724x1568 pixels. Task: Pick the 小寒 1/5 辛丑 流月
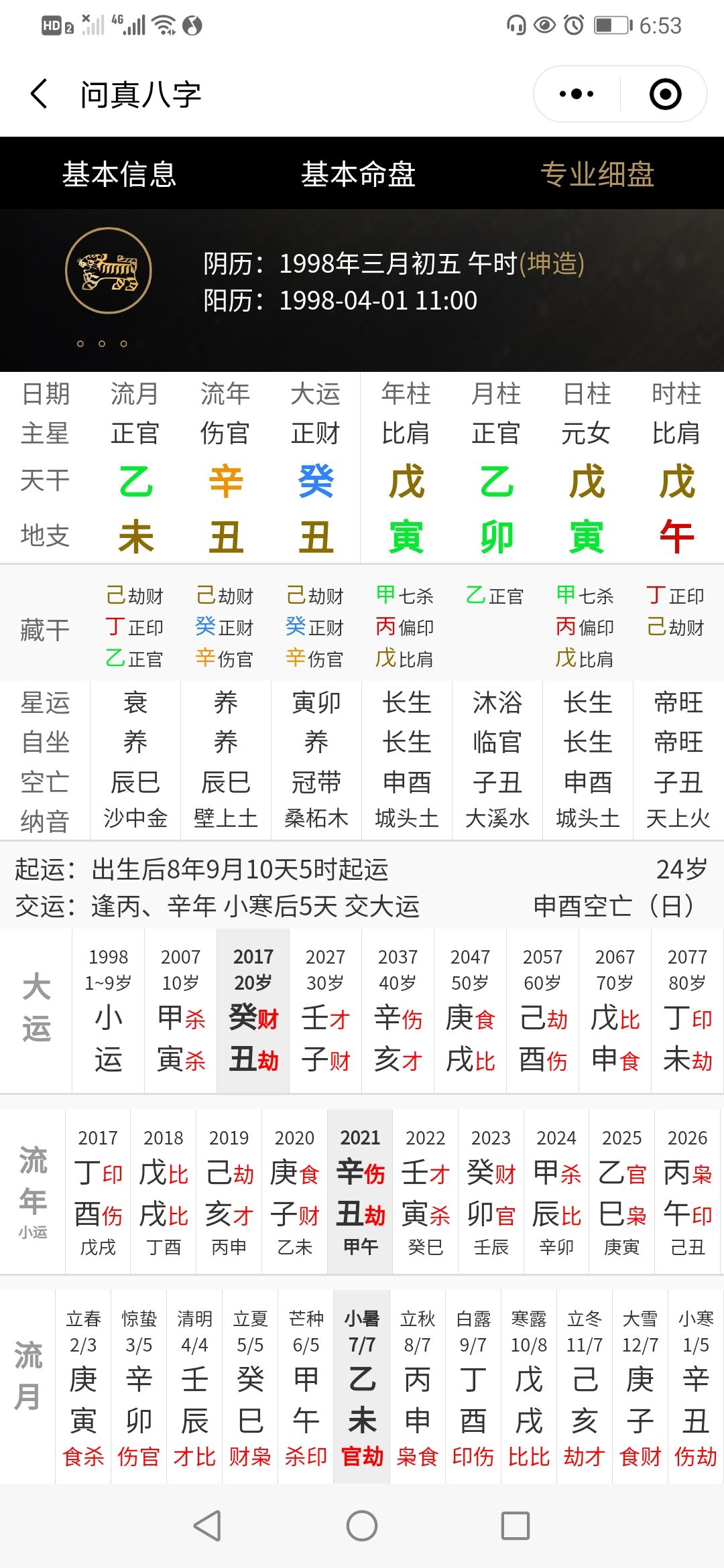695,1387
